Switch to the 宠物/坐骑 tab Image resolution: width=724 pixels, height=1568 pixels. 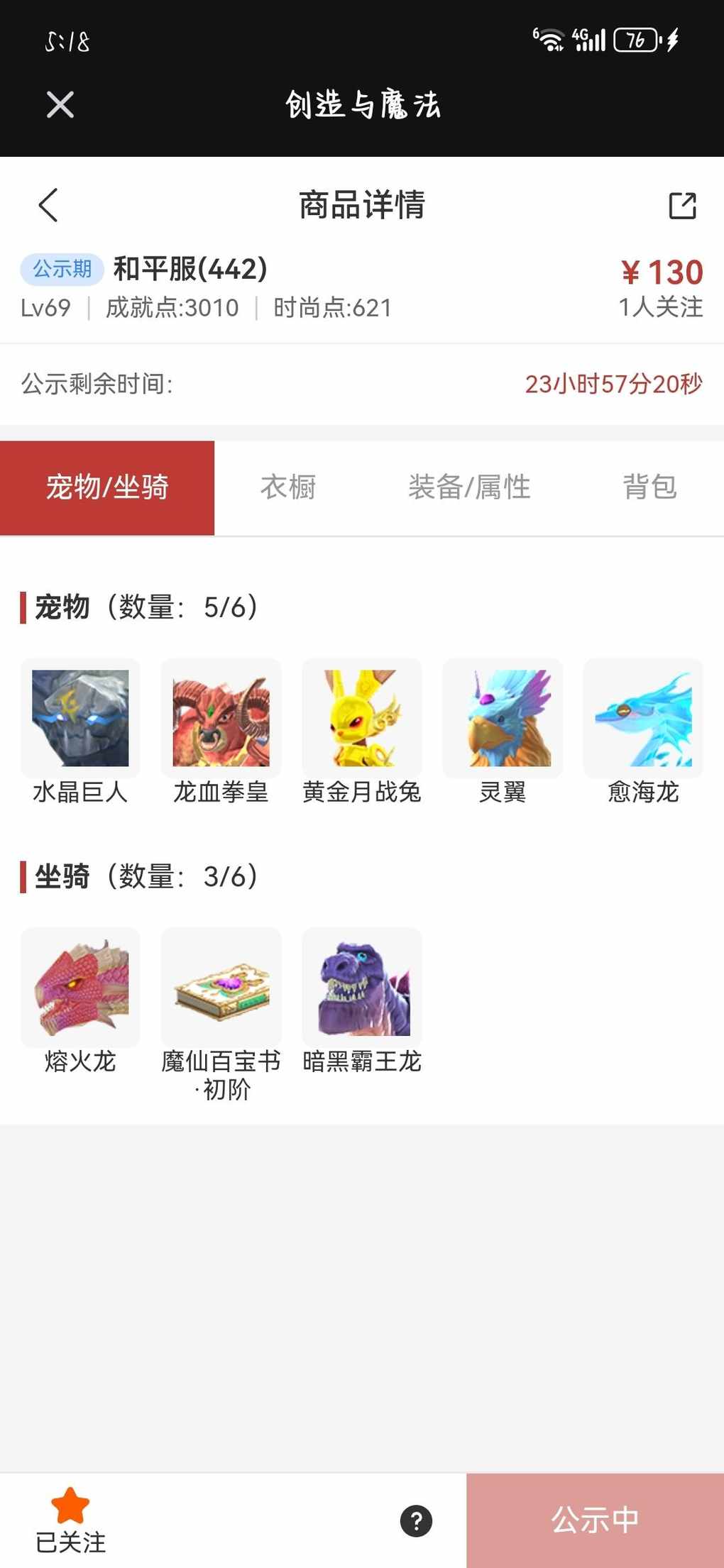coord(107,487)
